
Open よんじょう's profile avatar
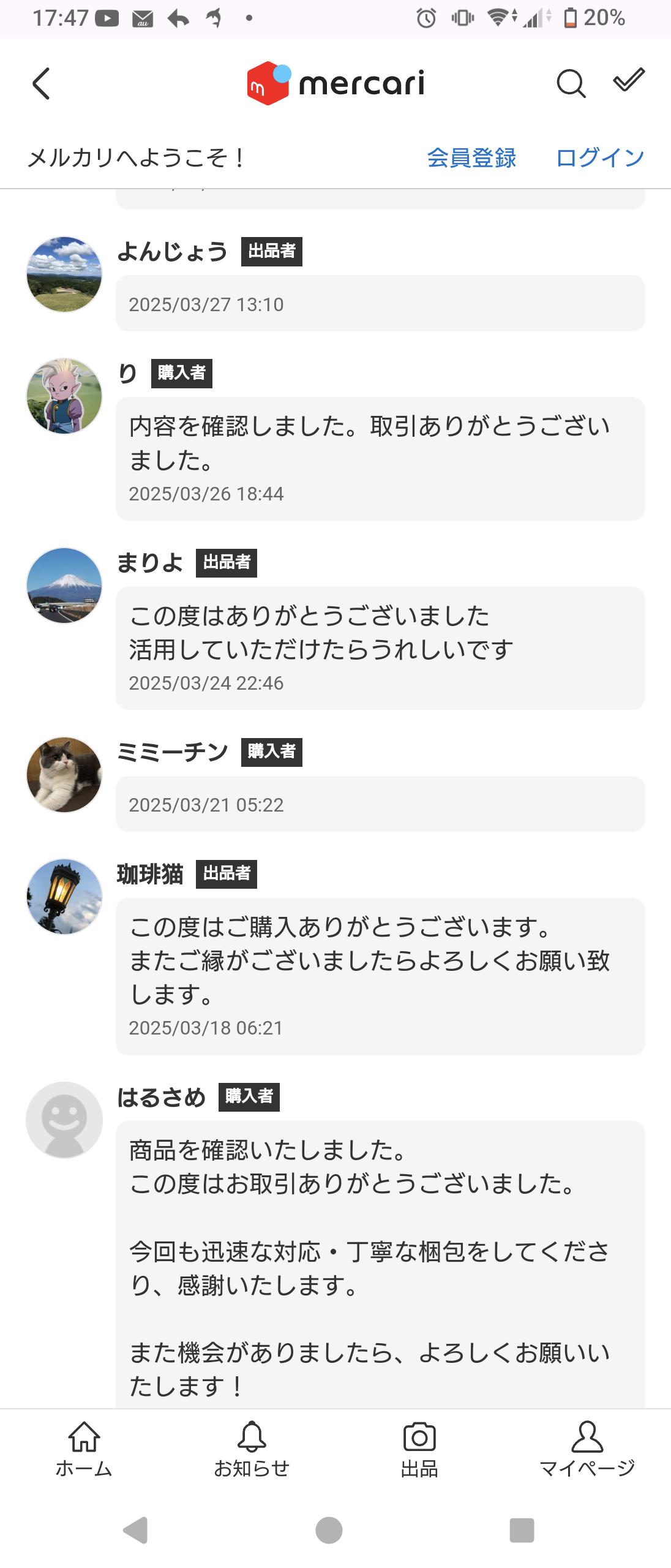coord(64,274)
